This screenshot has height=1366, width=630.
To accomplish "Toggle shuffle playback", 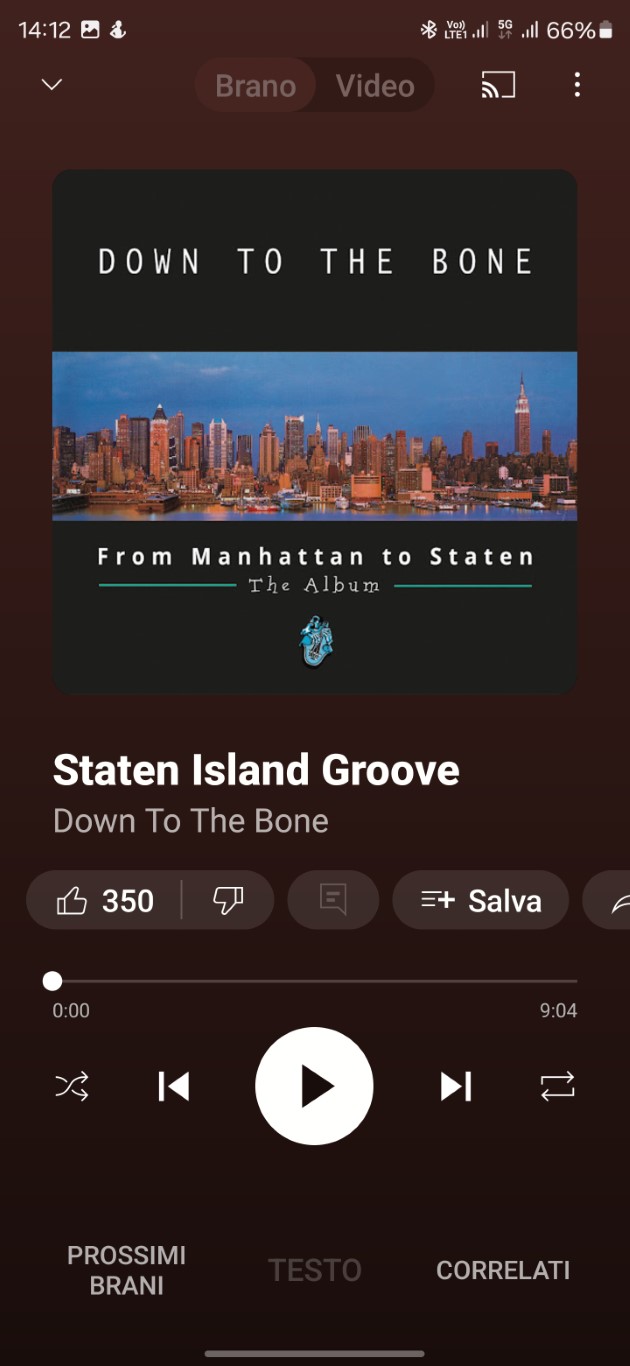I will [x=72, y=1086].
